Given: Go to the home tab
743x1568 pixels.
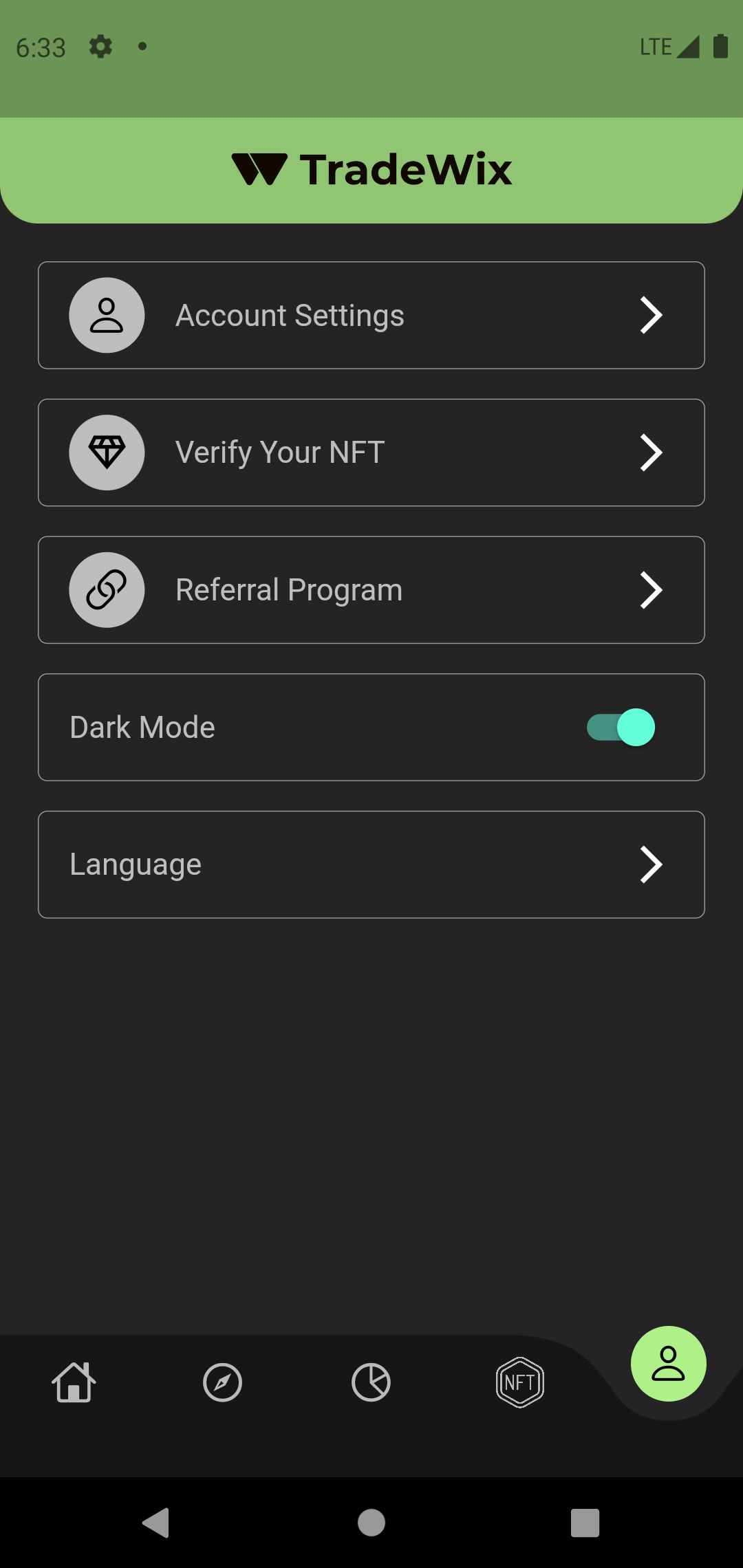Looking at the screenshot, I should click(x=74, y=1382).
